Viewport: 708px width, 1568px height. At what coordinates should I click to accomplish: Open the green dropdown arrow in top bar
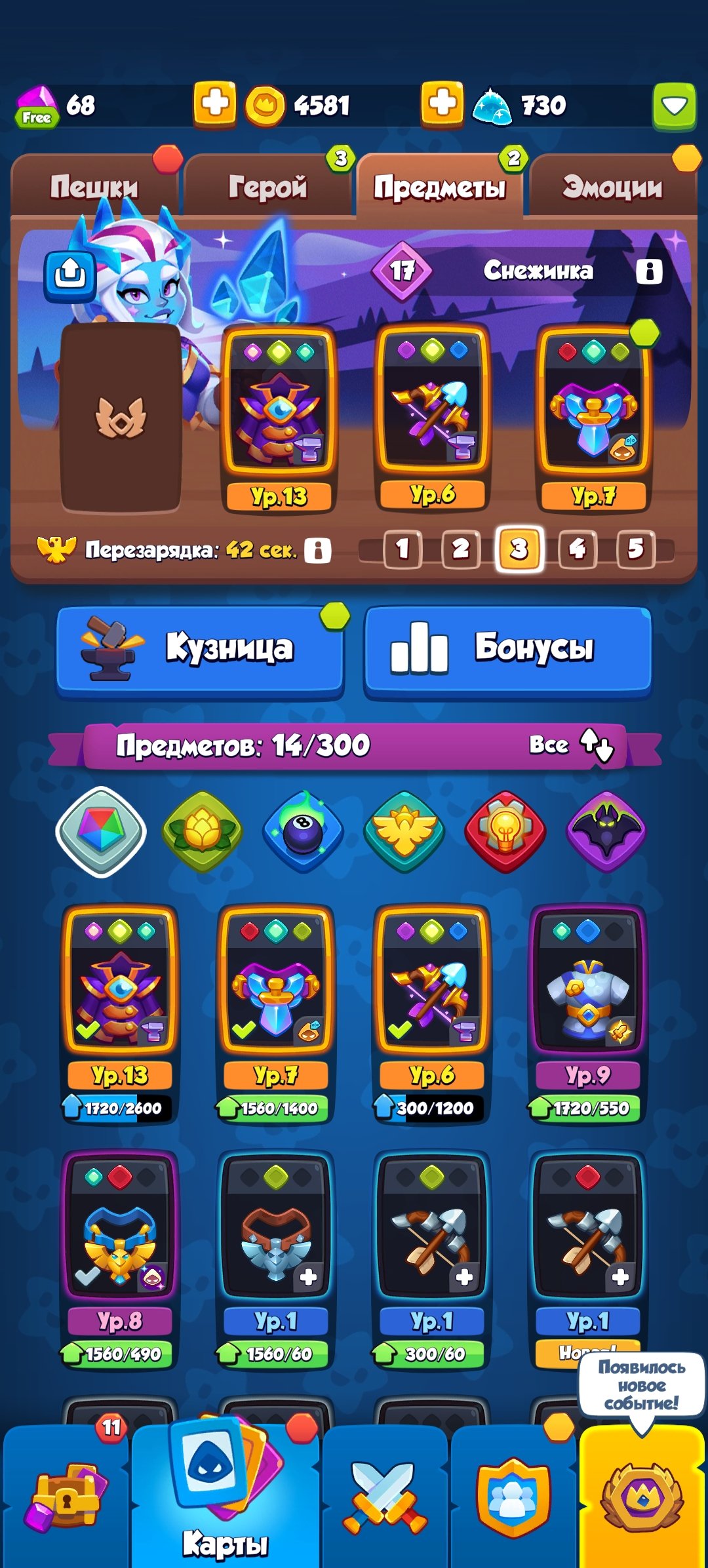click(x=674, y=105)
